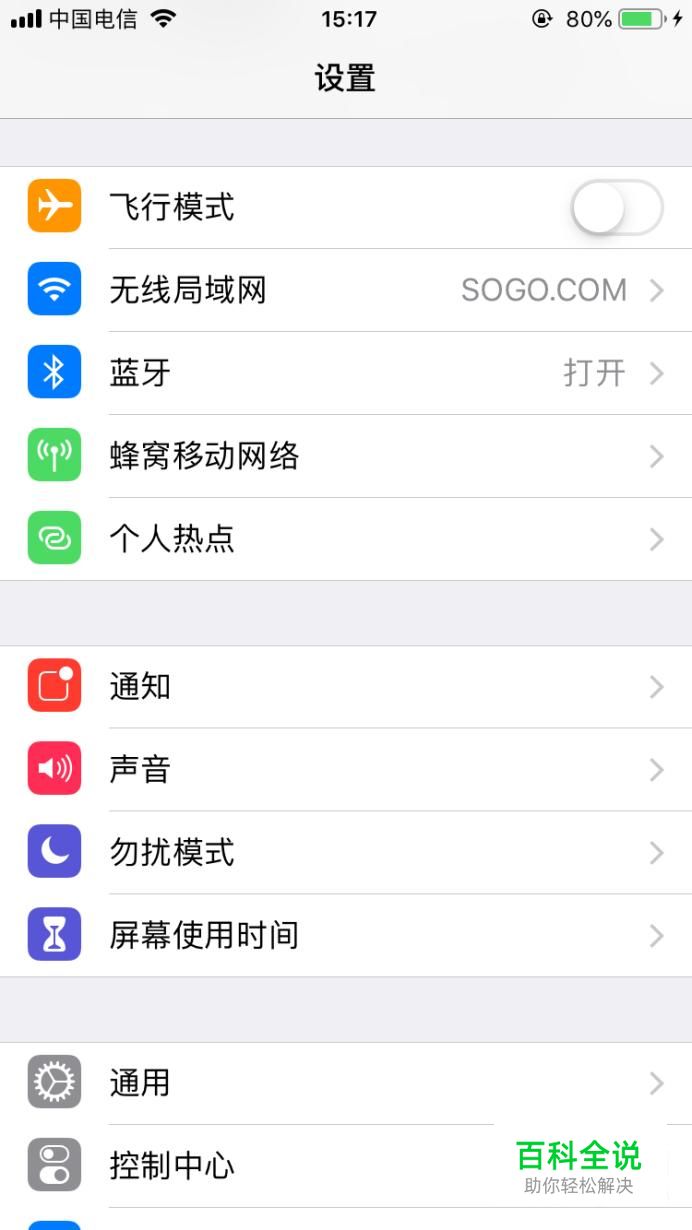Enable the 飞行模式 airplane mode switch

(x=616, y=208)
